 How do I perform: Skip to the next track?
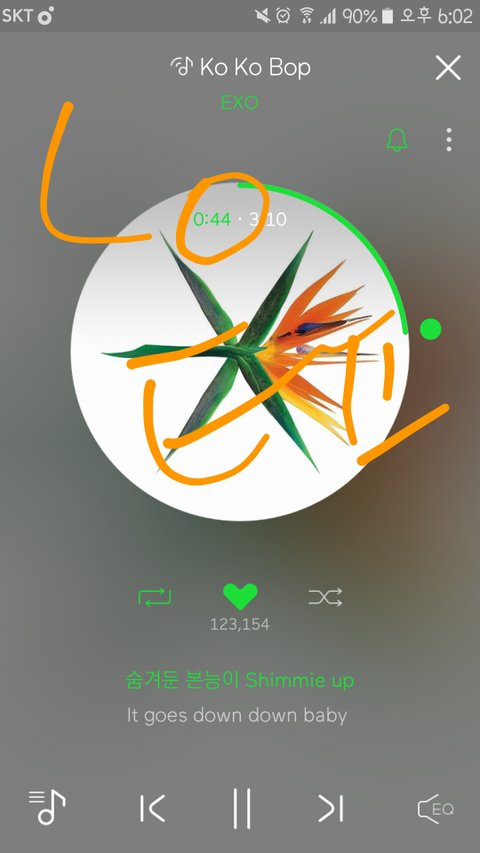[x=330, y=808]
